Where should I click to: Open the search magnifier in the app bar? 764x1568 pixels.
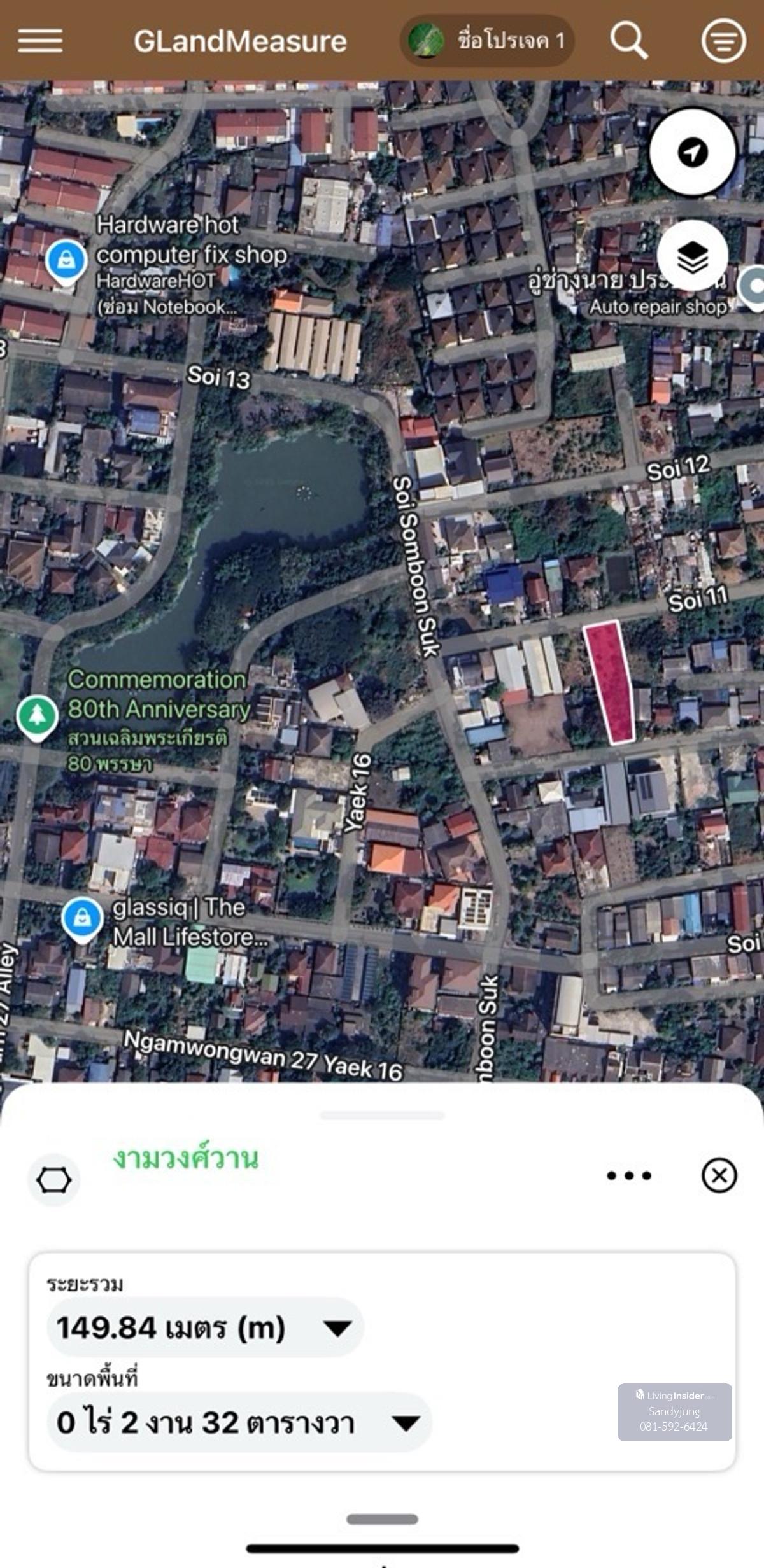tap(628, 41)
